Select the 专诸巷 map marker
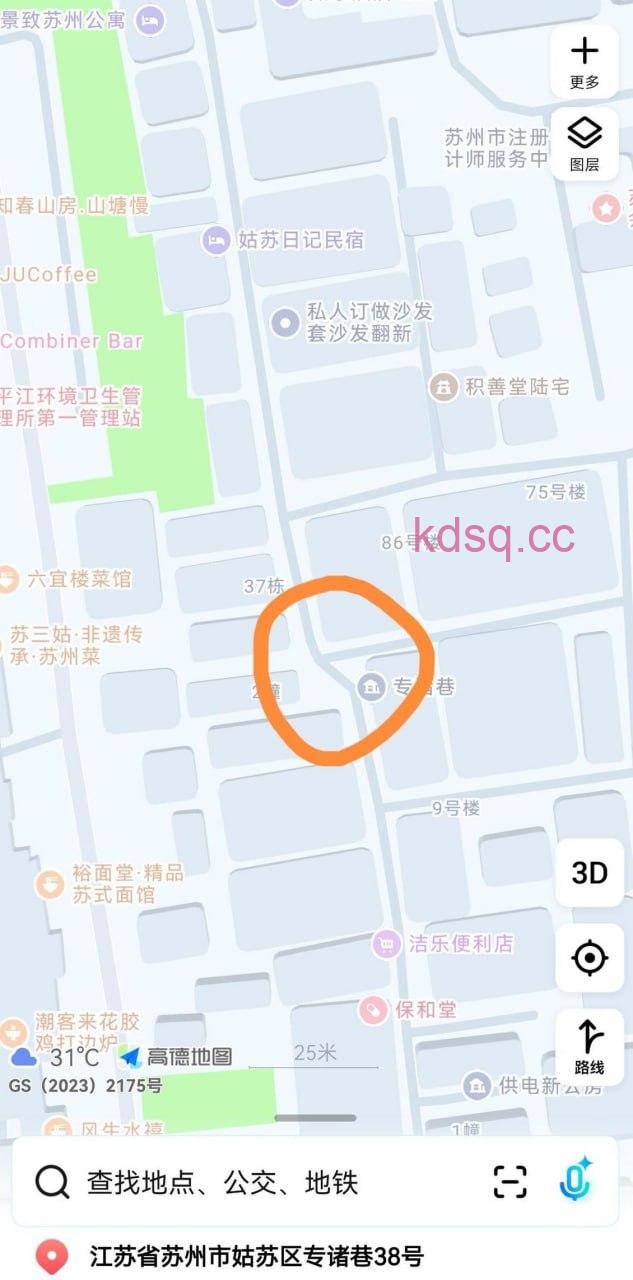Screen dimensions: 633x1280 372,686
